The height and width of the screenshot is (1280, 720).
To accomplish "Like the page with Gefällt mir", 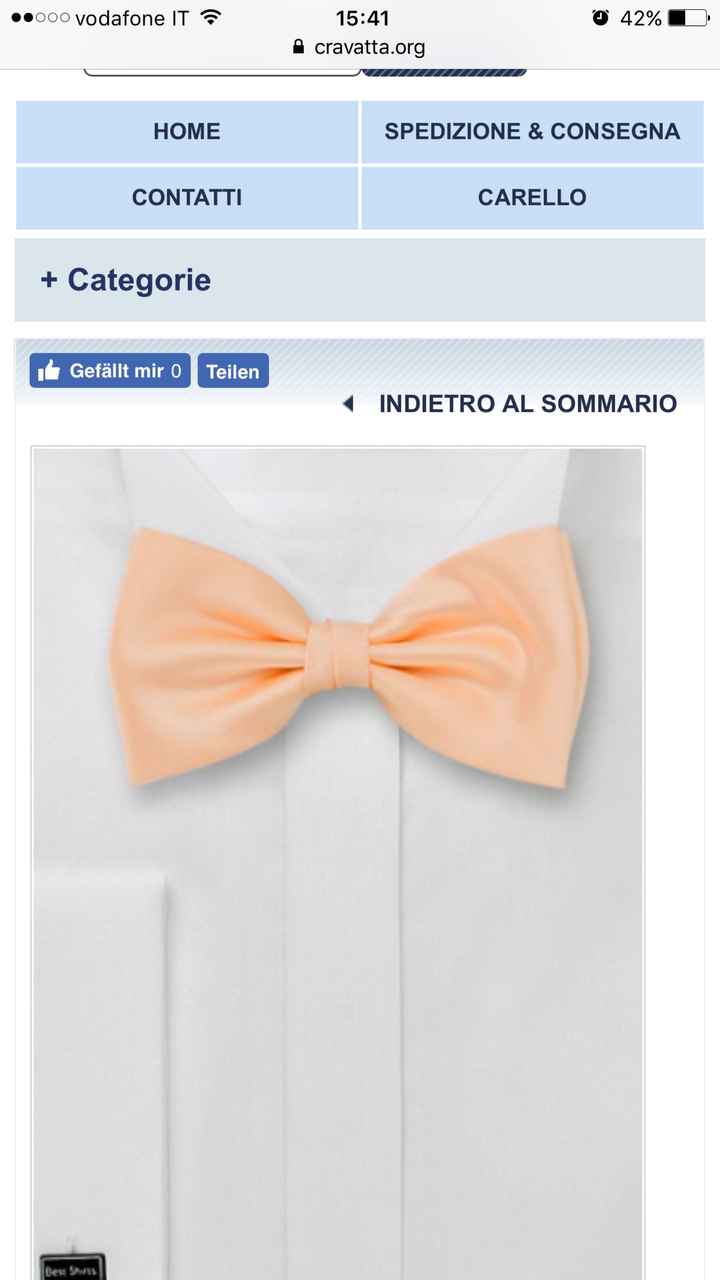I will (110, 371).
